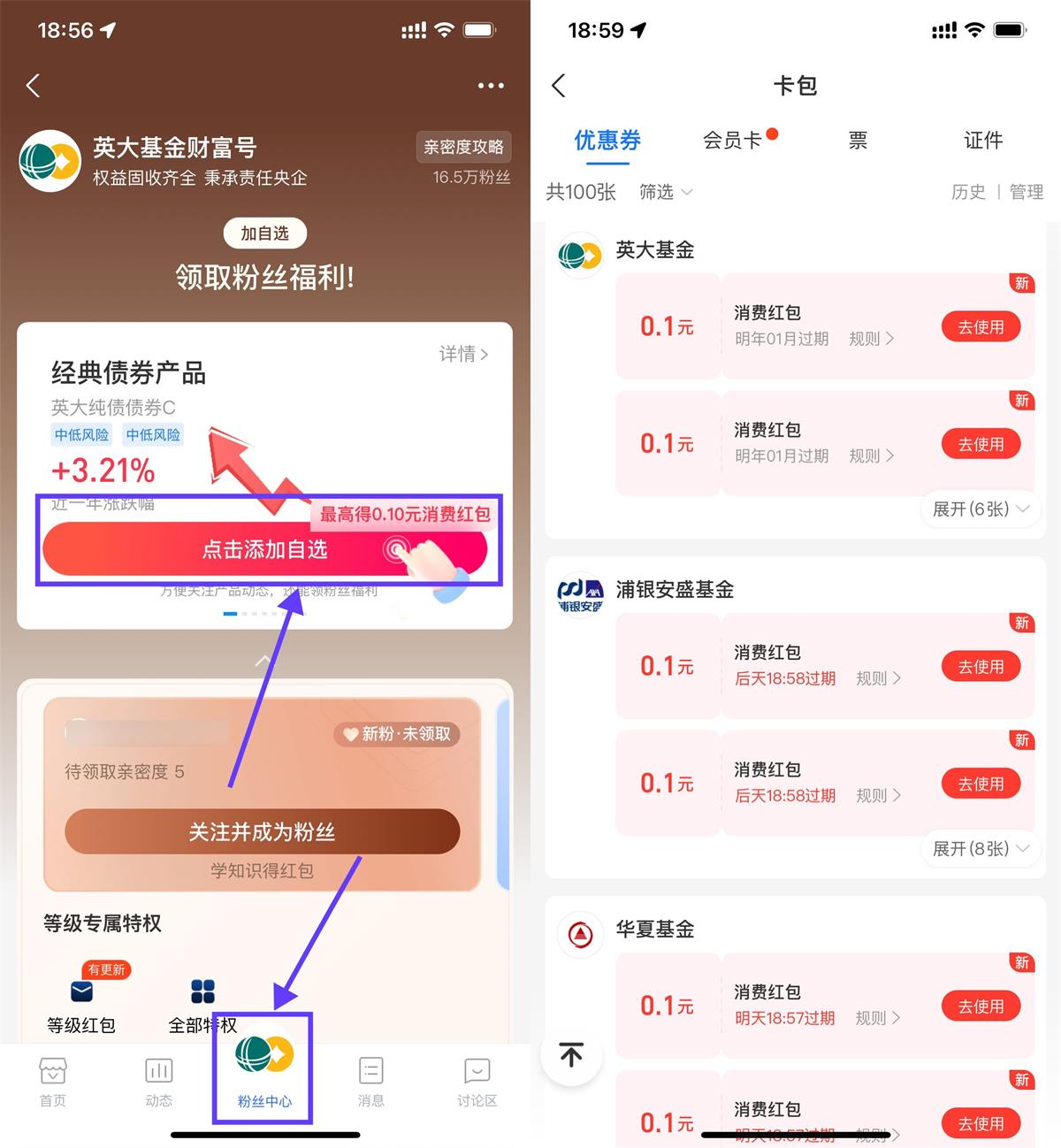The image size is (1061, 1148).
Task: Go back from the 卡包 page
Action: tap(558, 86)
